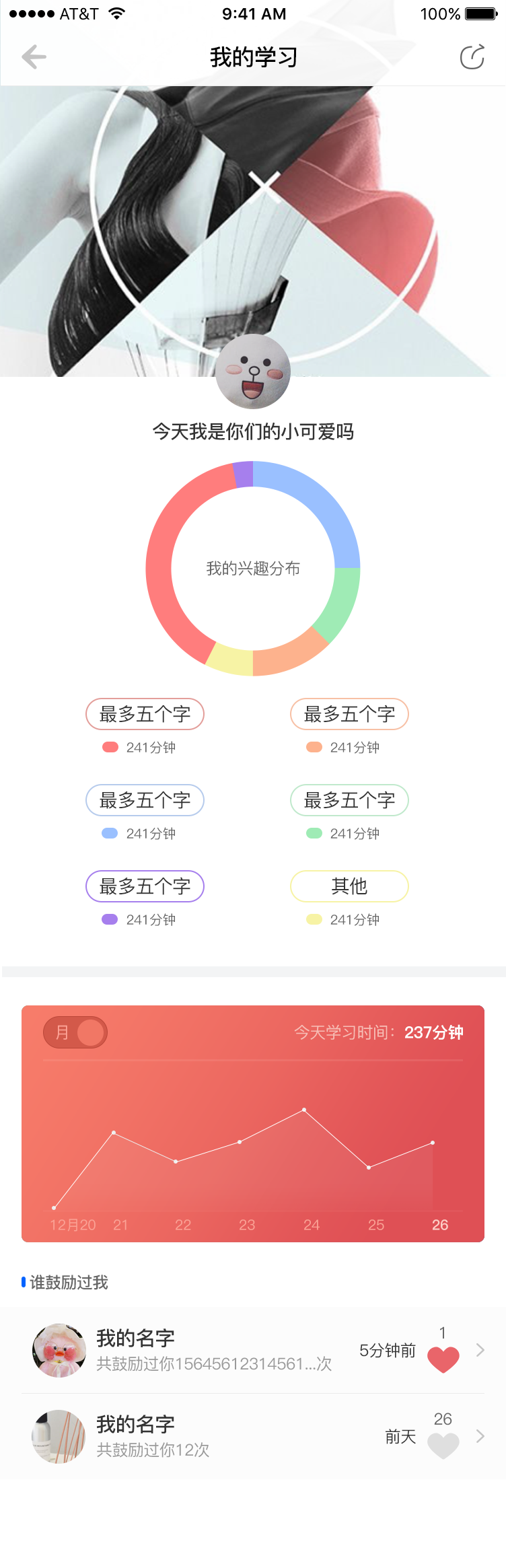
Task: Select date 26 on the chart
Action: 440,1225
